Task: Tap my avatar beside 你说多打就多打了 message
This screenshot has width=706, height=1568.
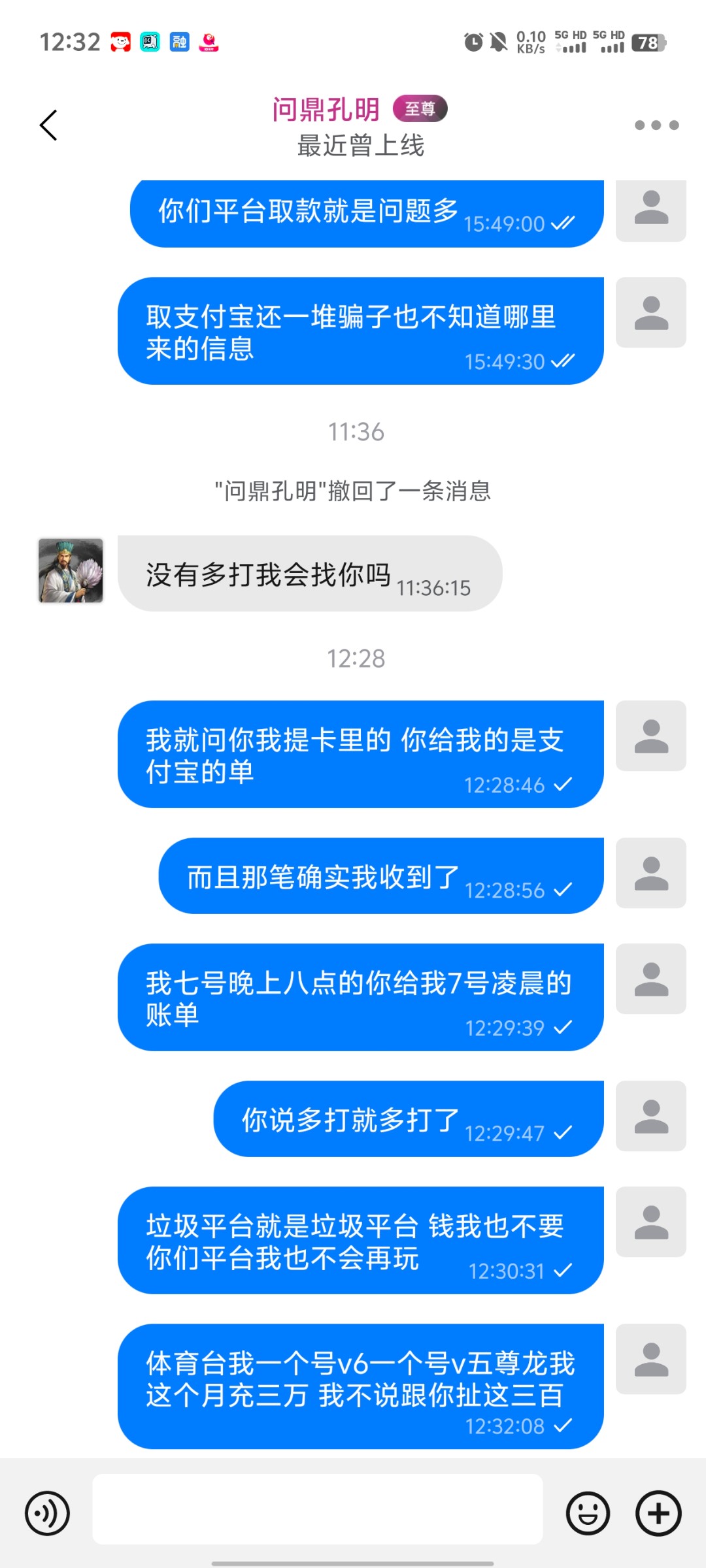Action: pos(650,1116)
